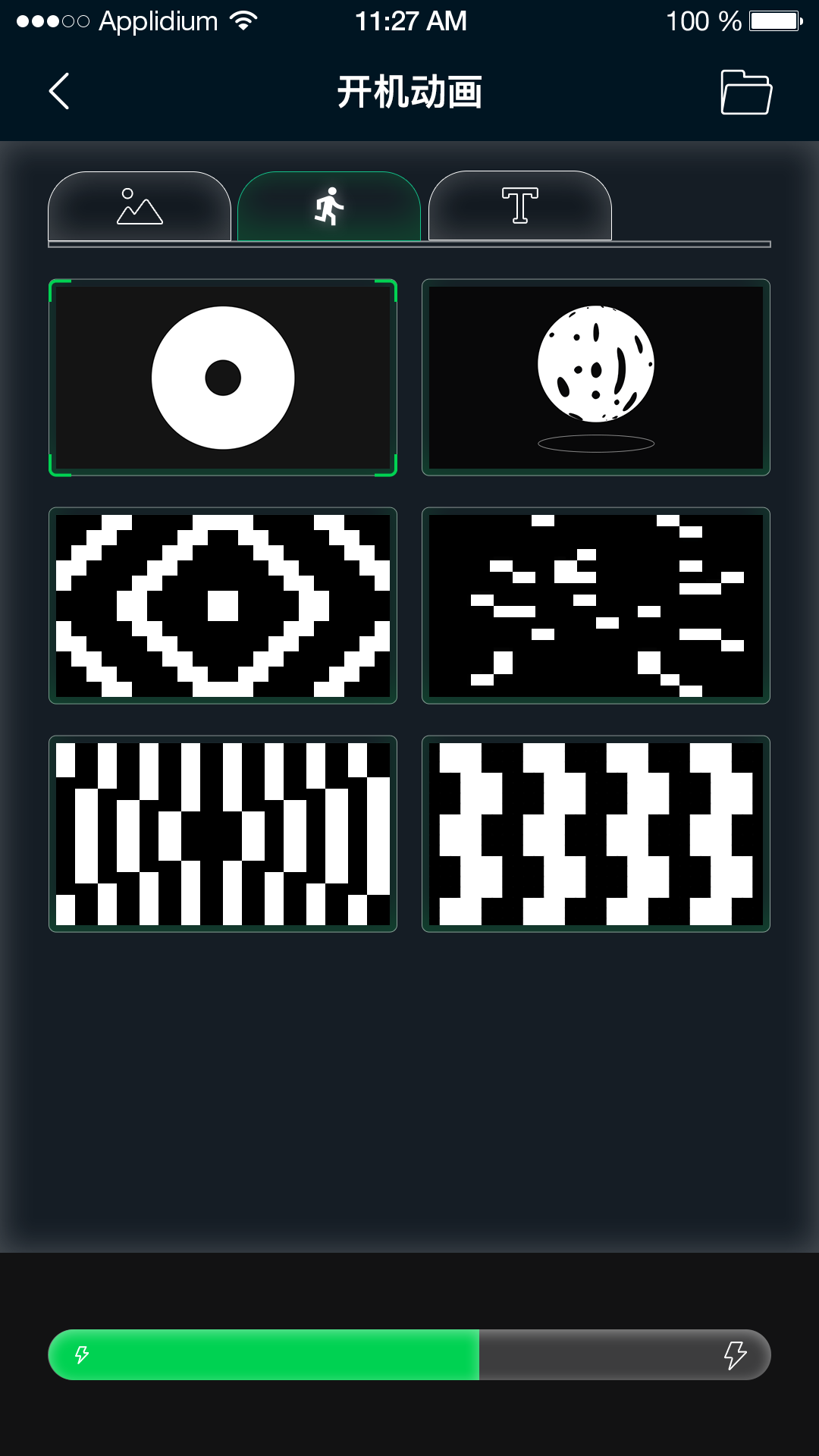This screenshot has width=819, height=1456.
Task: Go back using the left arrow
Action: (59, 92)
